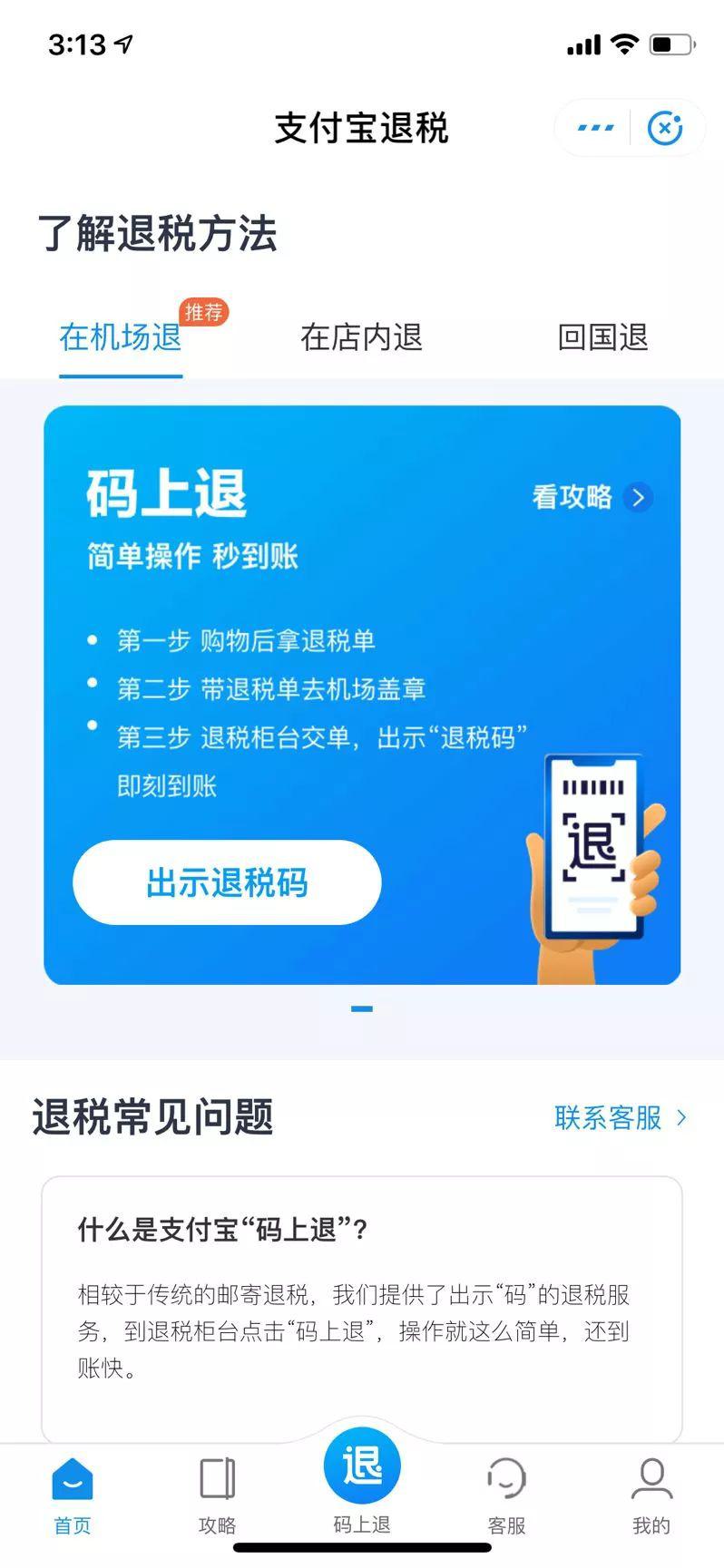Image resolution: width=724 pixels, height=1568 pixels.
Task: Open the mini-program more options menu
Action: point(595,128)
